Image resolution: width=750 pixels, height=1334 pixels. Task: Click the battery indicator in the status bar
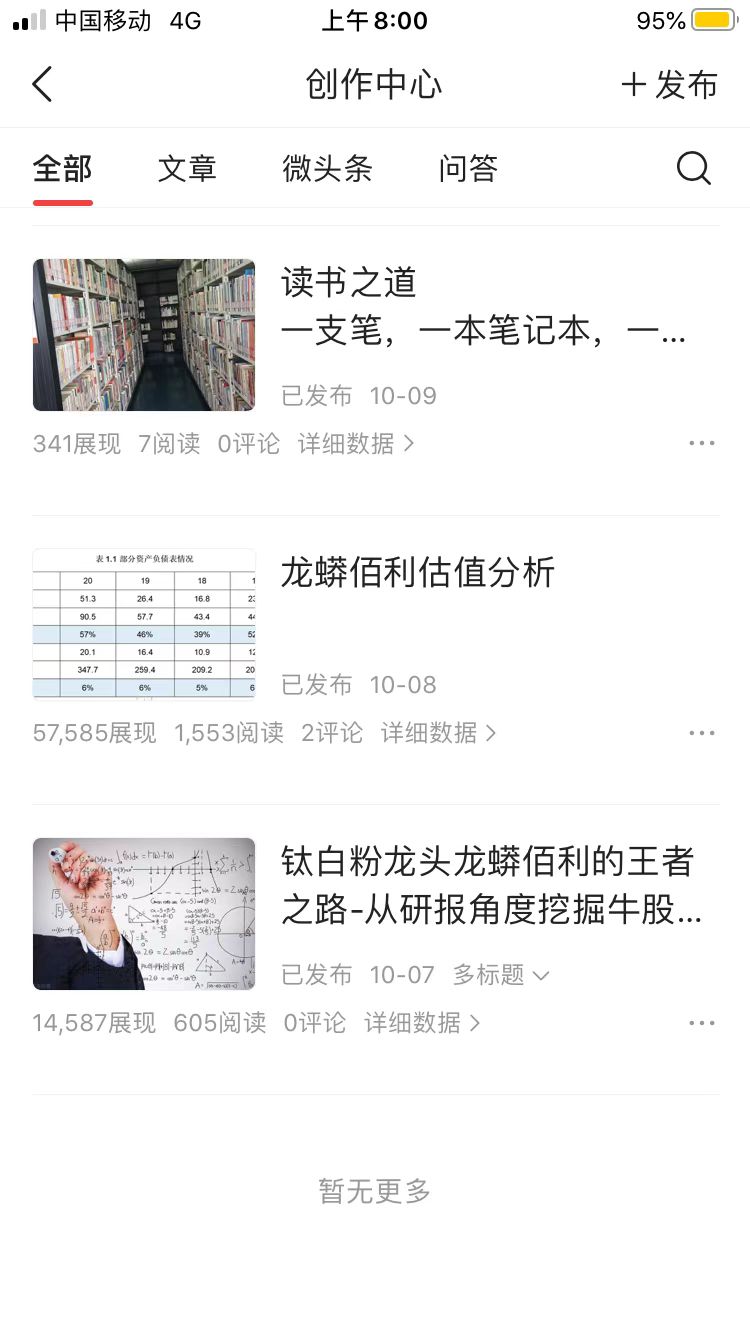(x=712, y=18)
